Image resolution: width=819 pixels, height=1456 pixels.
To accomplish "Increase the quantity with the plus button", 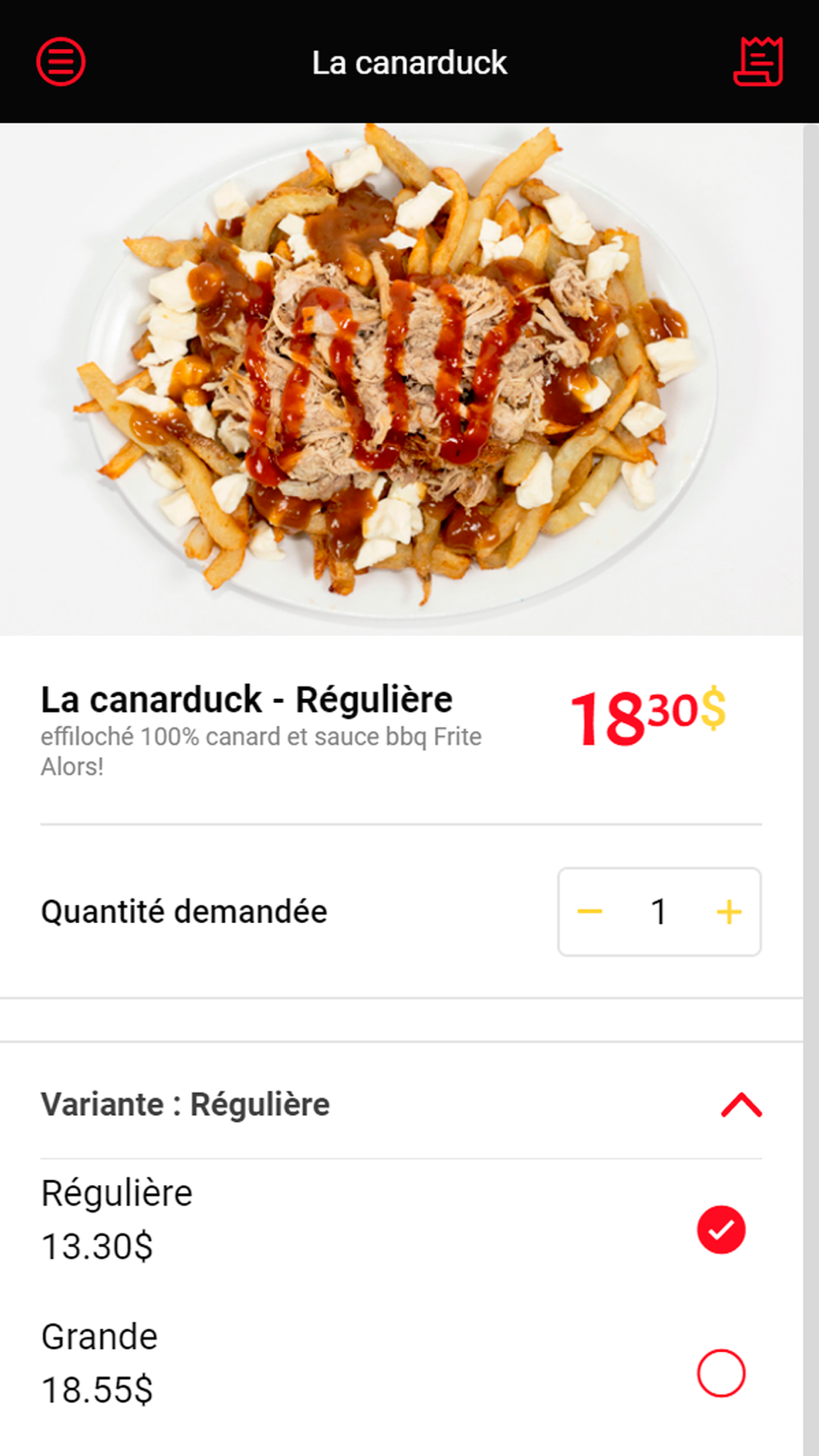I will click(x=729, y=911).
